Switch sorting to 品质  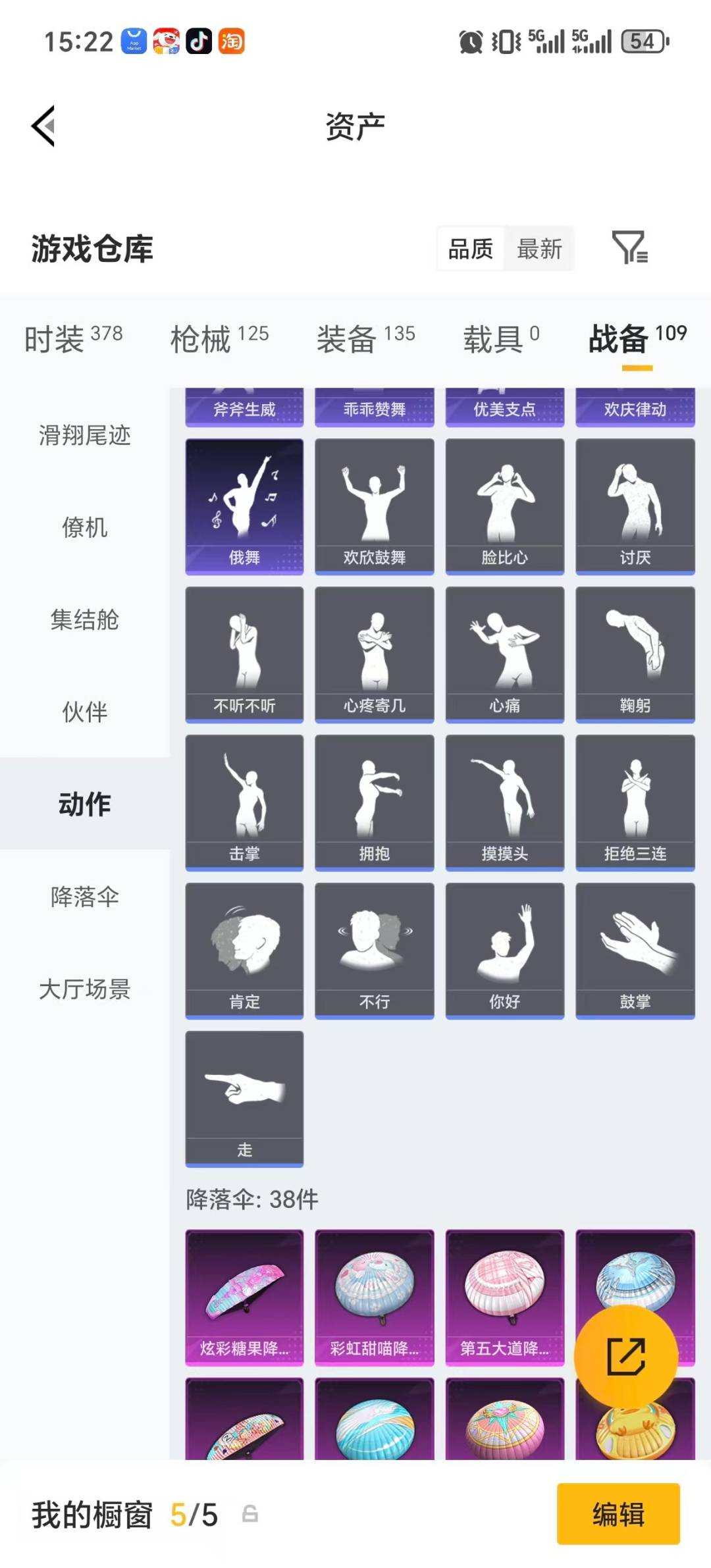coord(469,249)
